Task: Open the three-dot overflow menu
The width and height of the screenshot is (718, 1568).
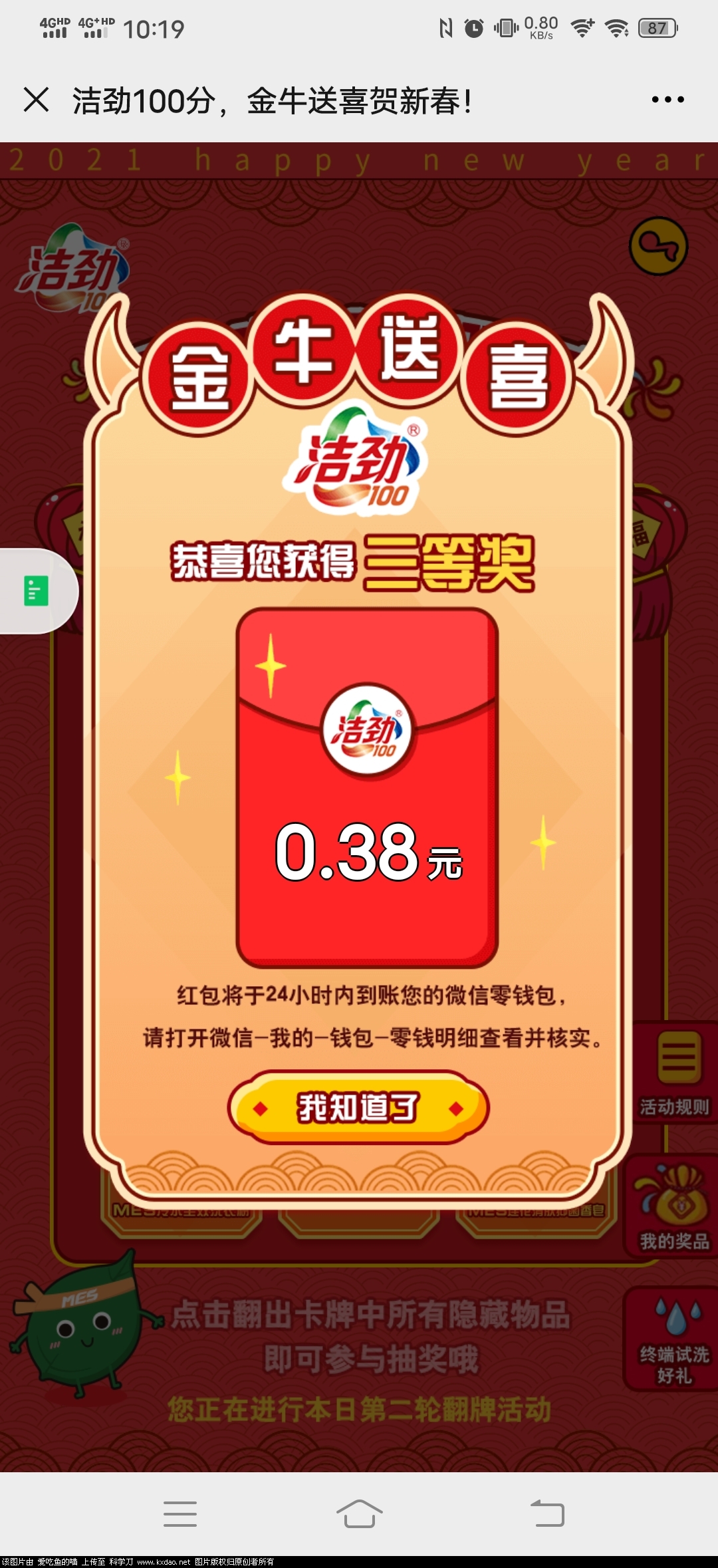Action: [667, 100]
